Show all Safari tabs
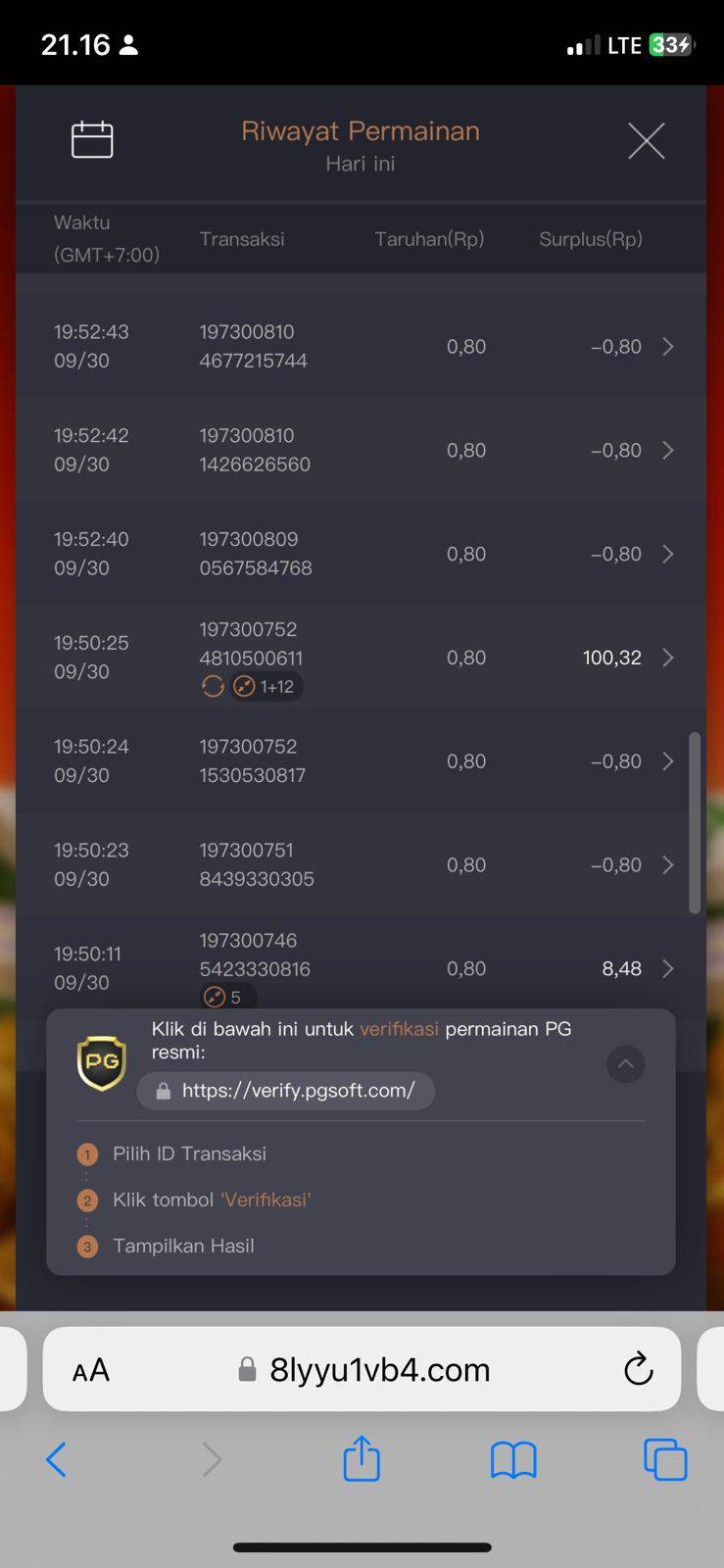 [665, 1459]
